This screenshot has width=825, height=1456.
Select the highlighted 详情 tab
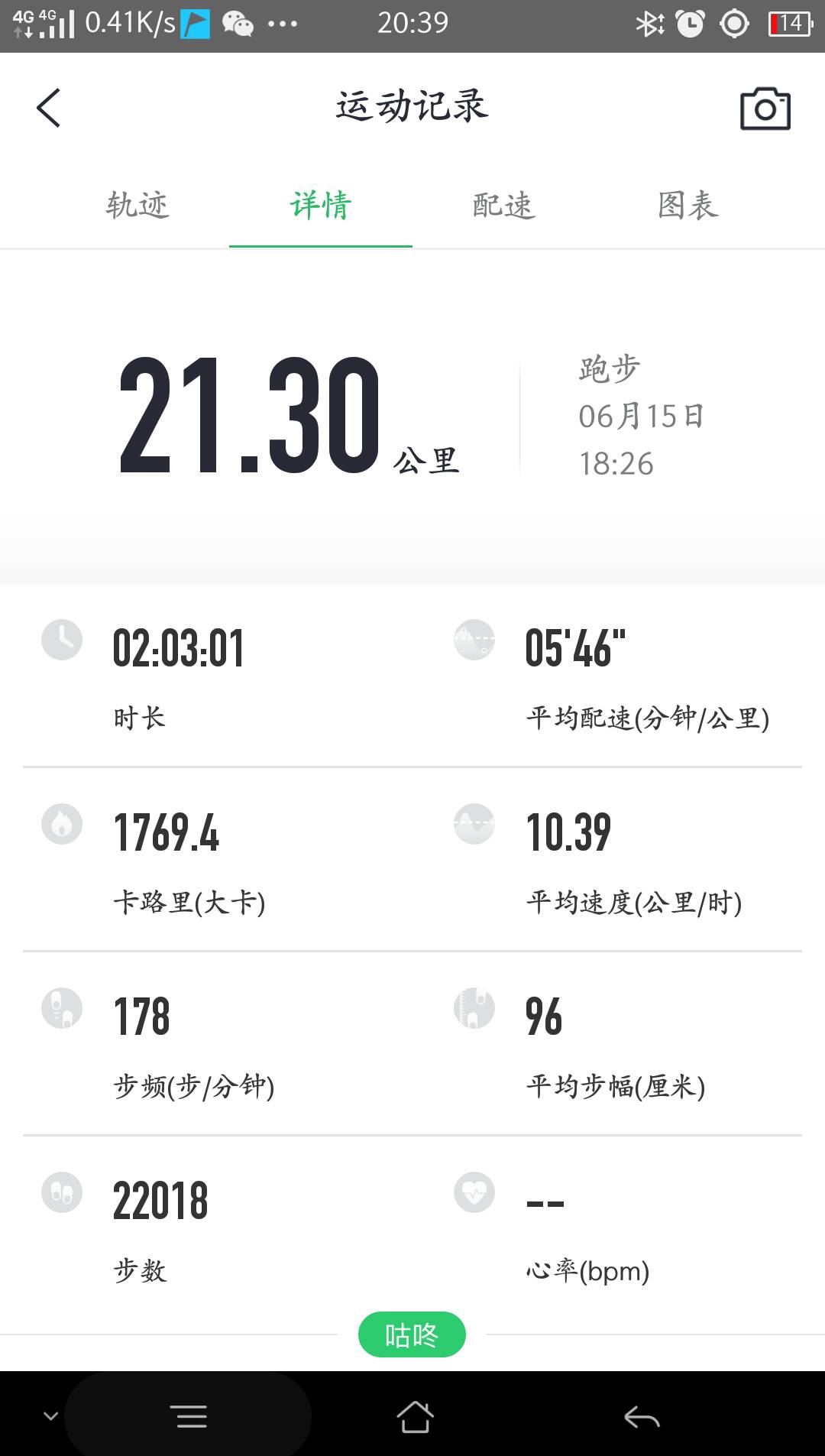(x=321, y=206)
